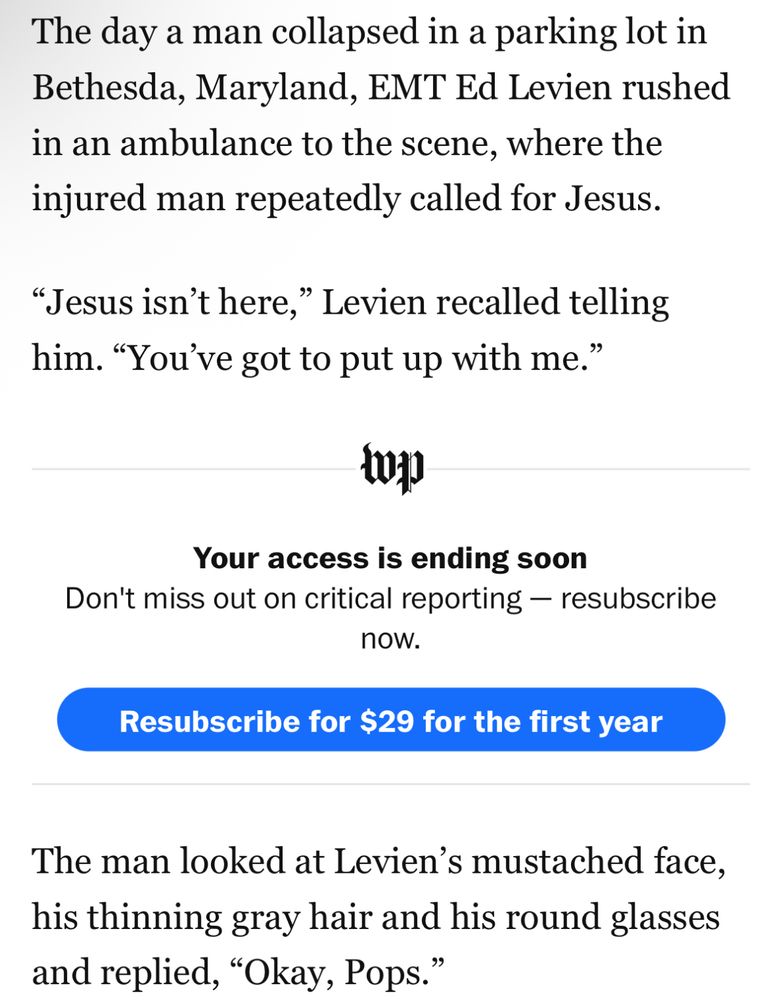Click the "Your access is ending soon" headline
This screenshot has height=1000, width=782.
[x=391, y=558]
